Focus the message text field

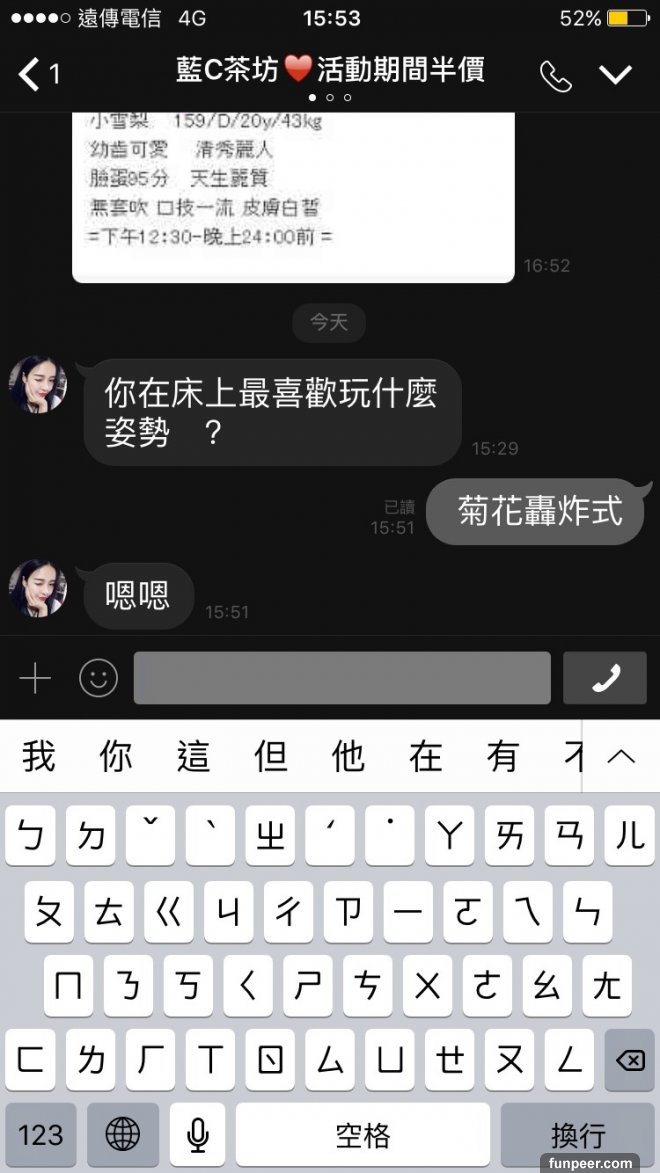point(342,678)
